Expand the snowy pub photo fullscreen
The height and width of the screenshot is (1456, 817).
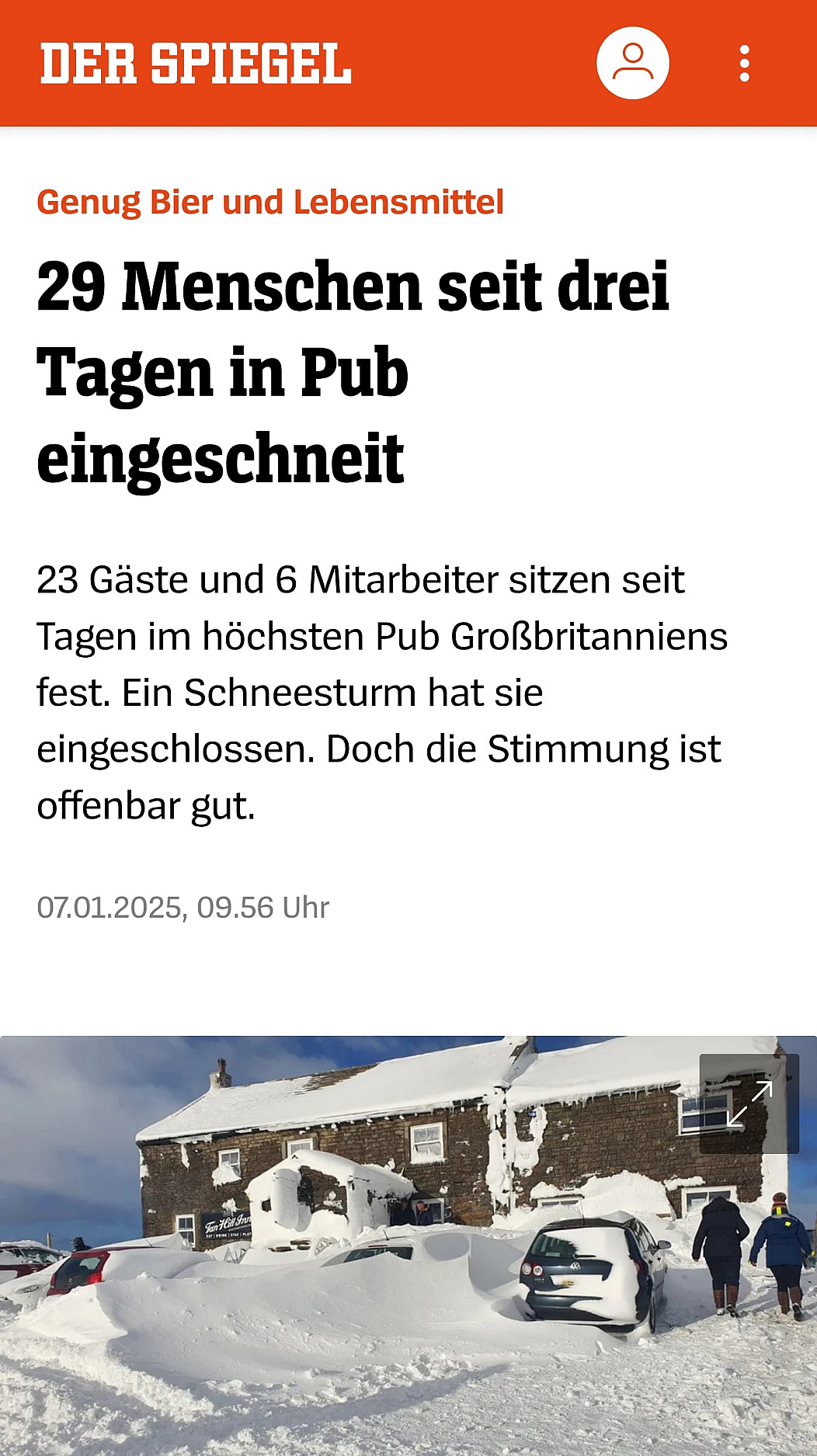(x=749, y=1103)
